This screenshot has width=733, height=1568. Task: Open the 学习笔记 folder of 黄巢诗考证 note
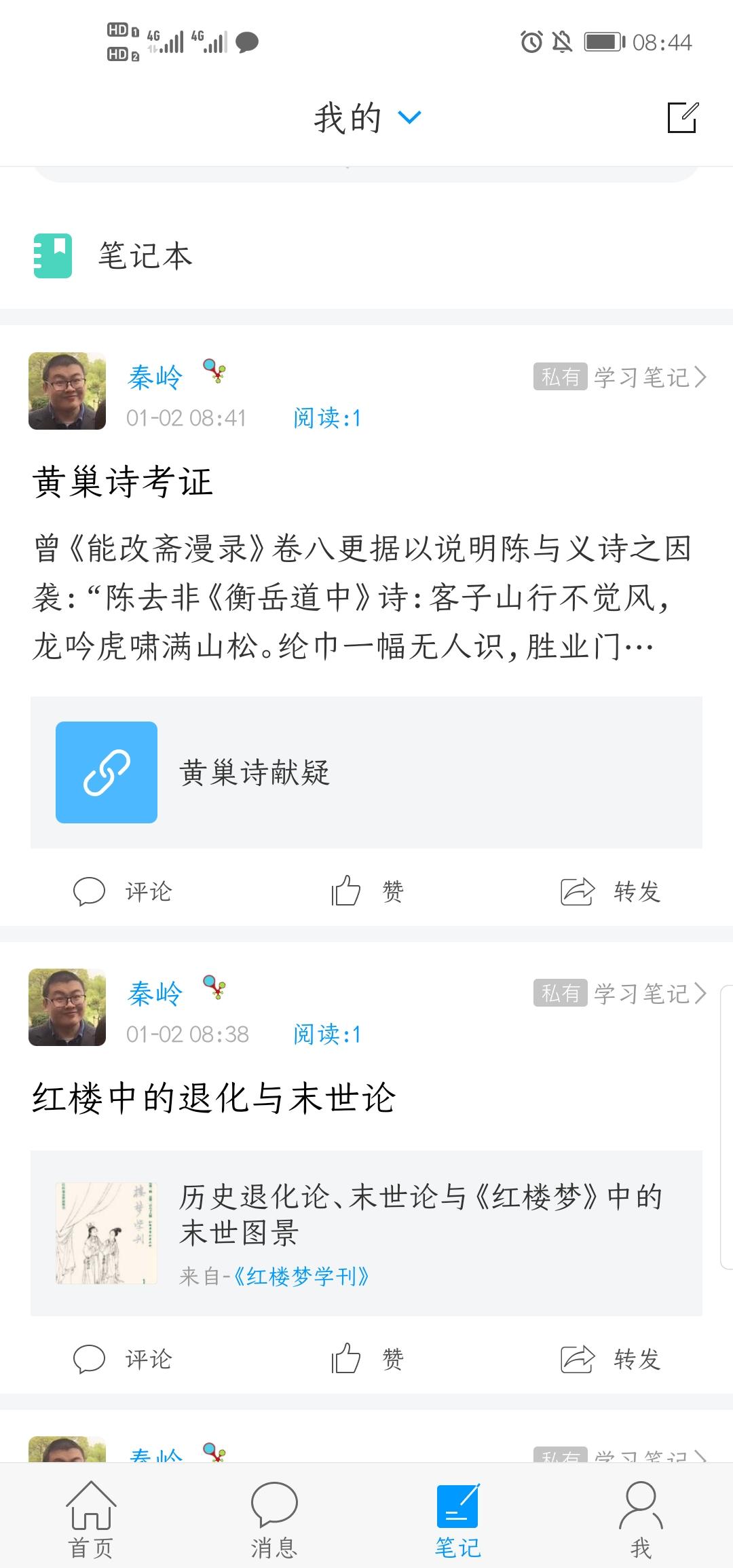[649, 377]
